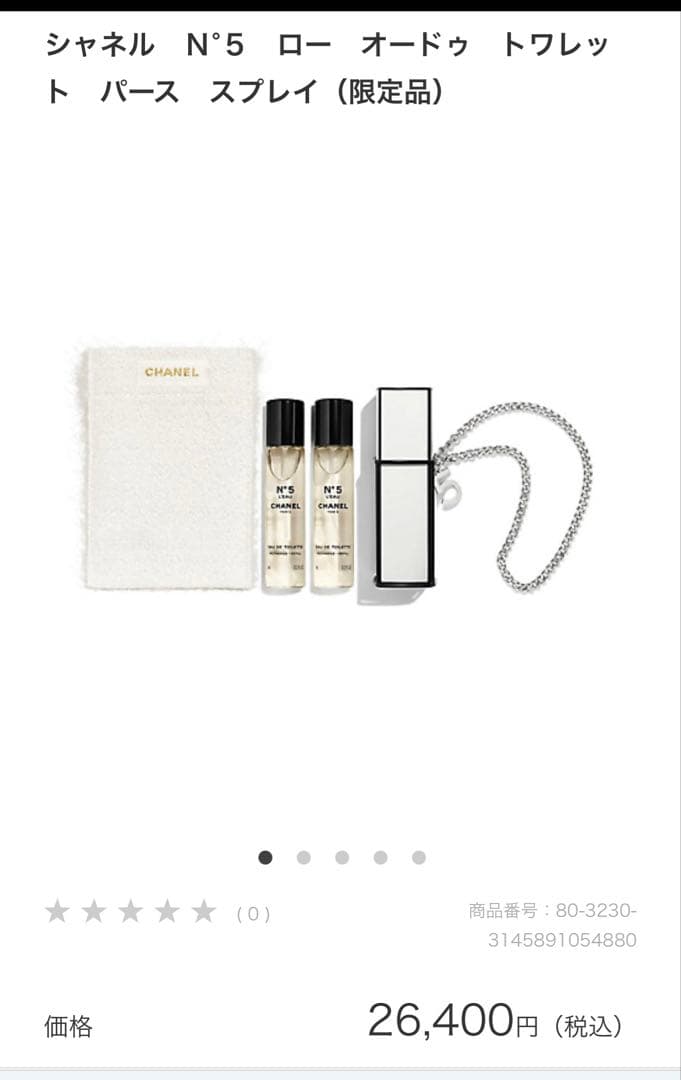Image resolution: width=681 pixels, height=1080 pixels.
Task: Go to the fifth and last image dot
Action: (x=419, y=857)
